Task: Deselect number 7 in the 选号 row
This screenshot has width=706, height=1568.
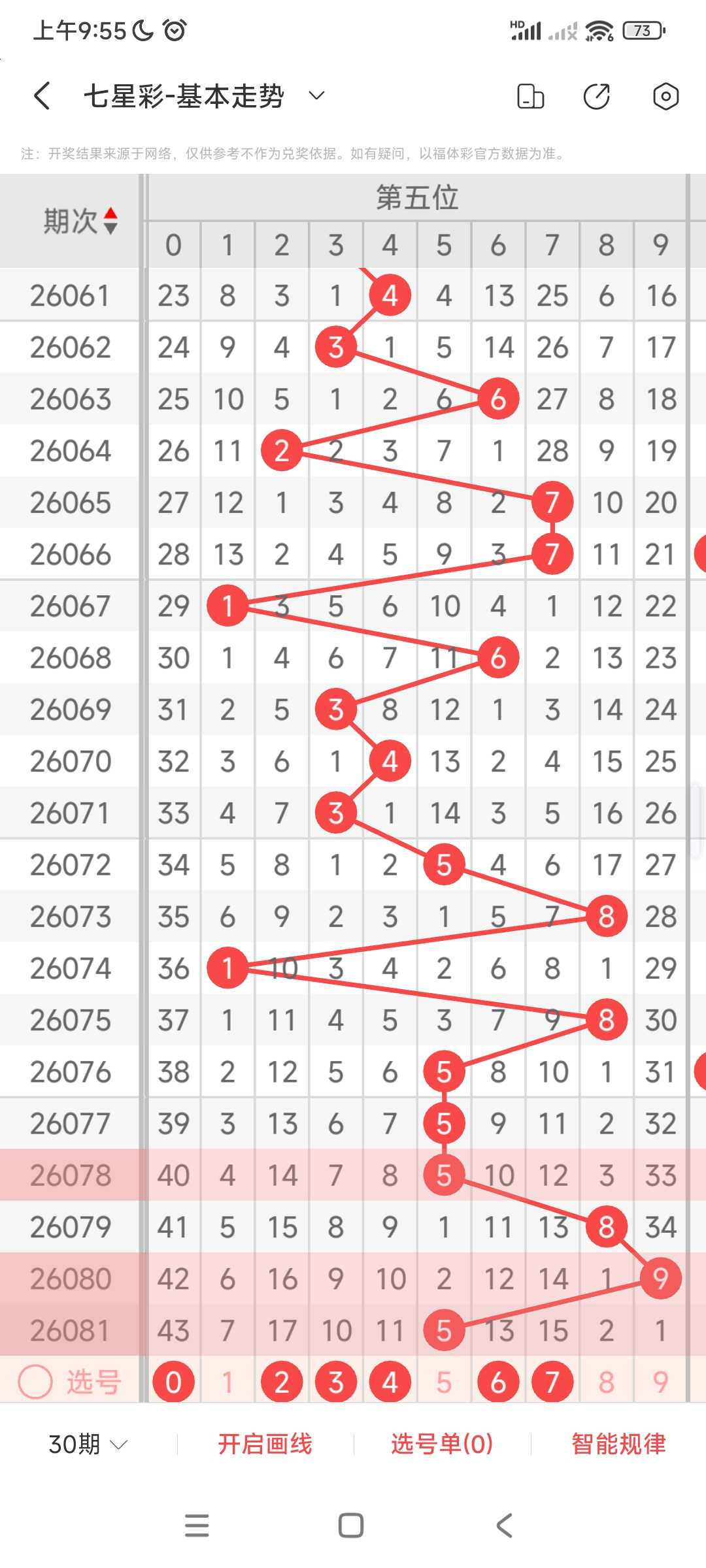Action: [552, 1382]
